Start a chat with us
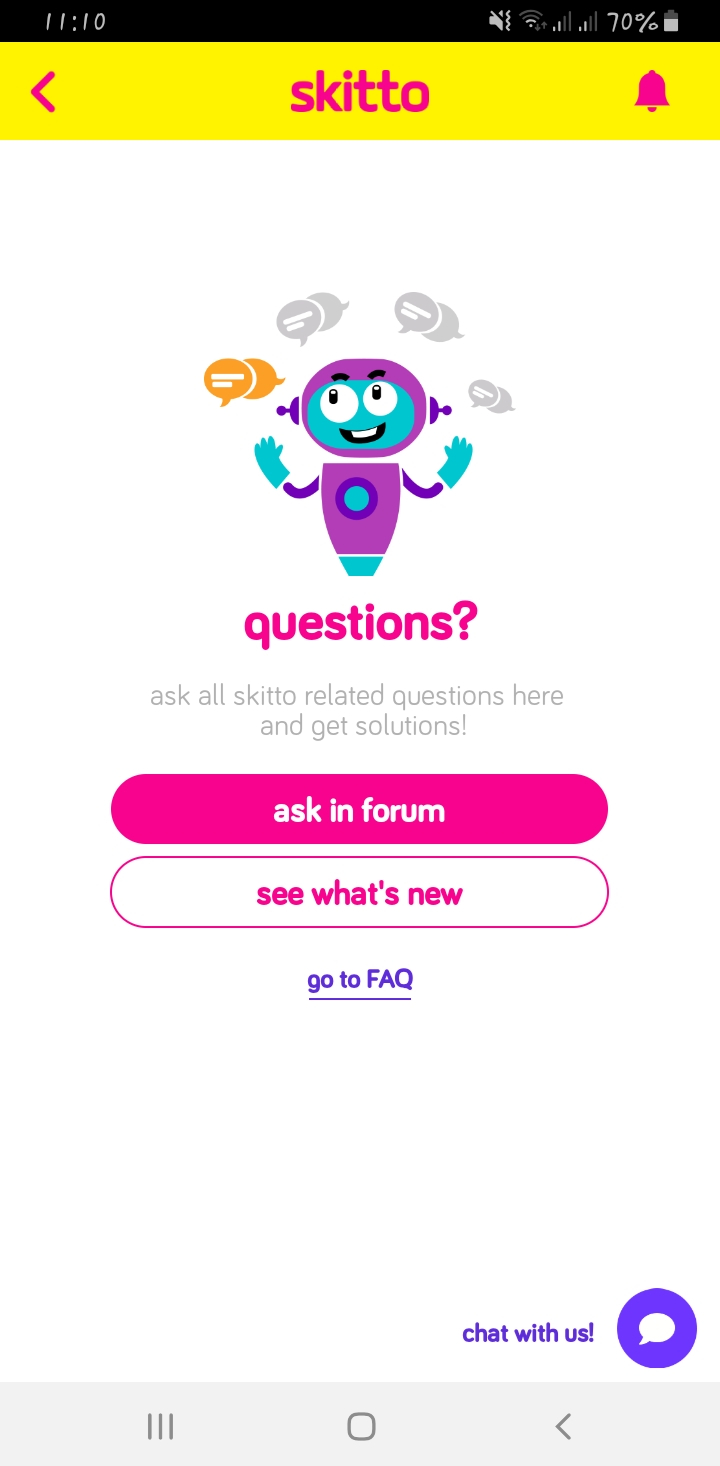The height and width of the screenshot is (1466, 720). (x=656, y=1328)
